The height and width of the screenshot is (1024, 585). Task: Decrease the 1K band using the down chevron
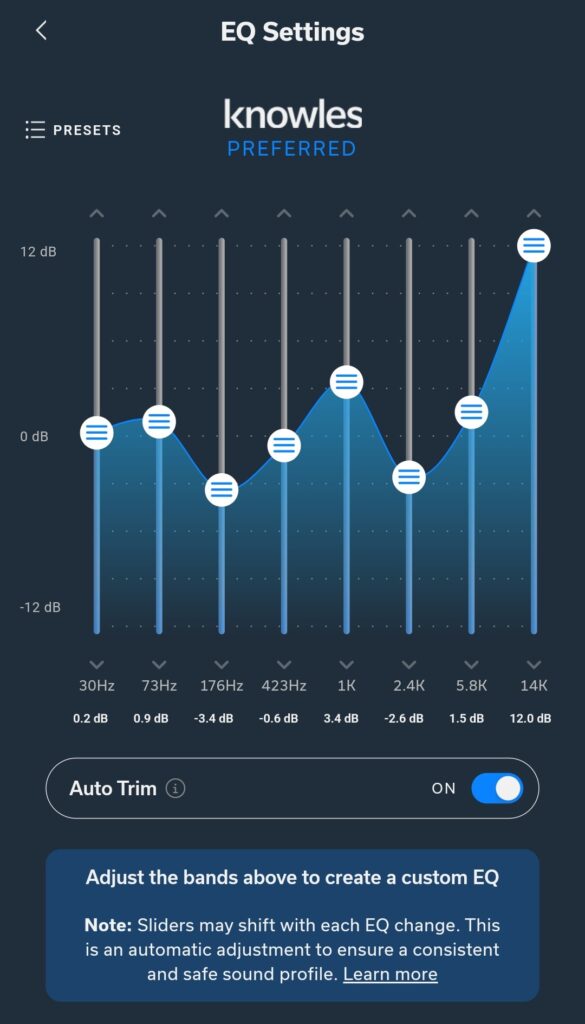click(x=347, y=665)
